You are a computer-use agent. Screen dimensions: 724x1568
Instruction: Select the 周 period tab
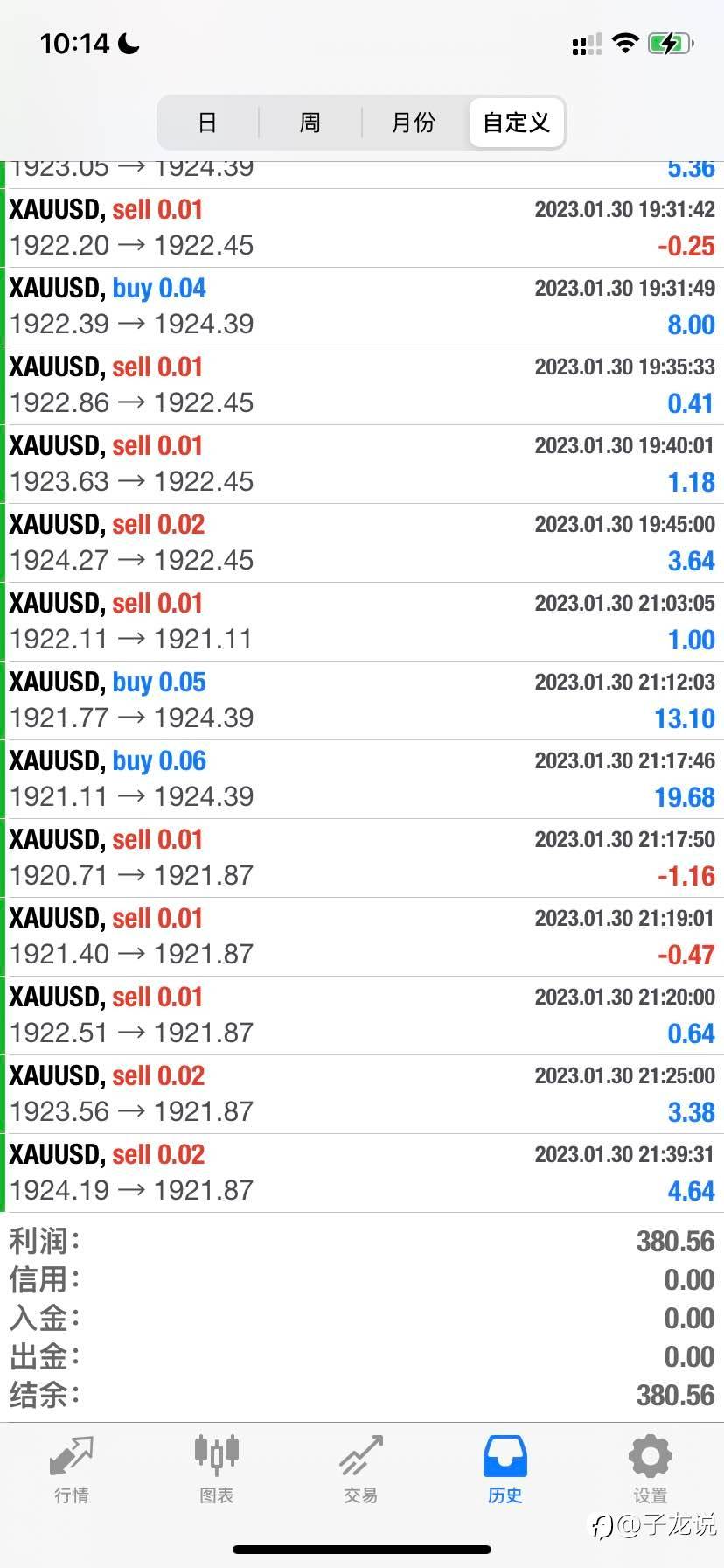pyautogui.click(x=310, y=122)
